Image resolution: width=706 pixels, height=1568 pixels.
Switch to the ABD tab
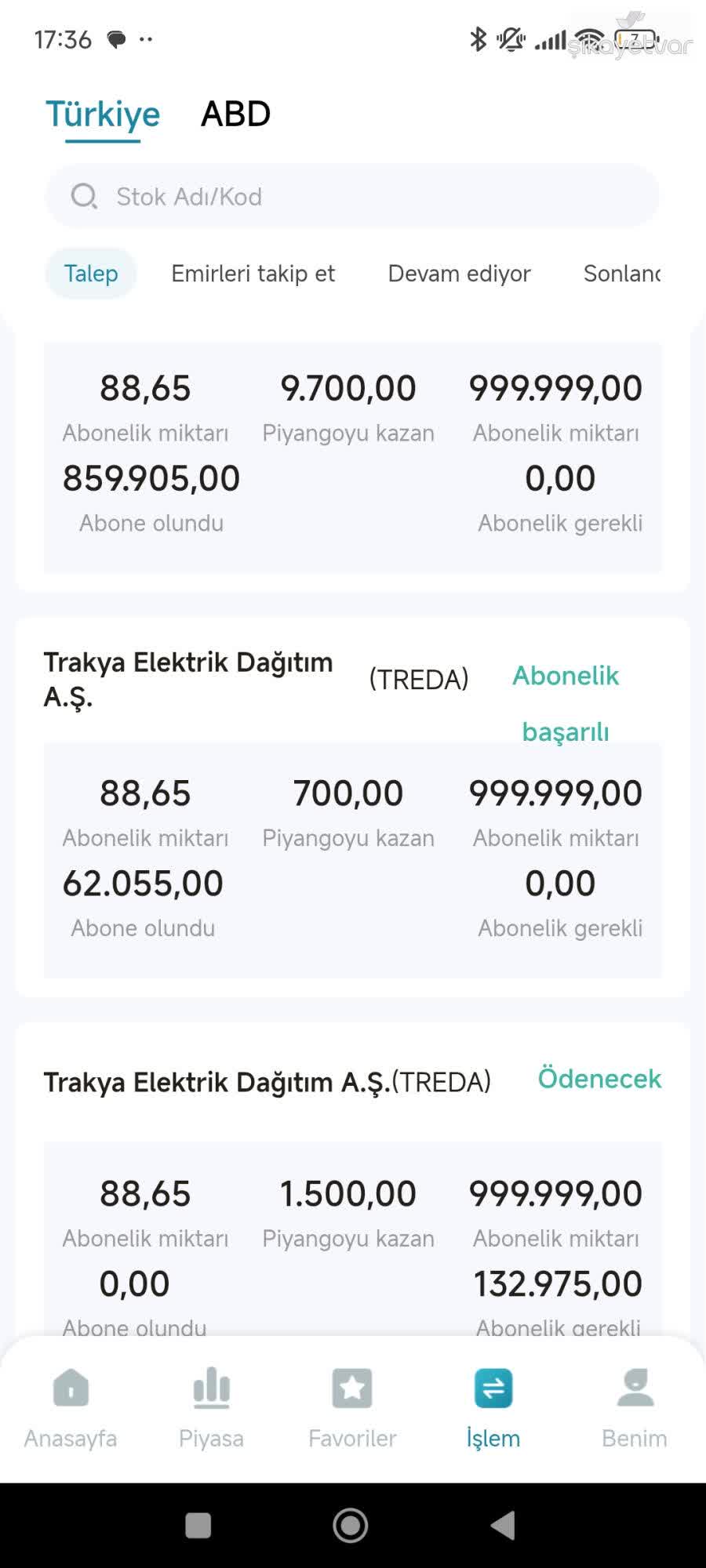coord(236,114)
